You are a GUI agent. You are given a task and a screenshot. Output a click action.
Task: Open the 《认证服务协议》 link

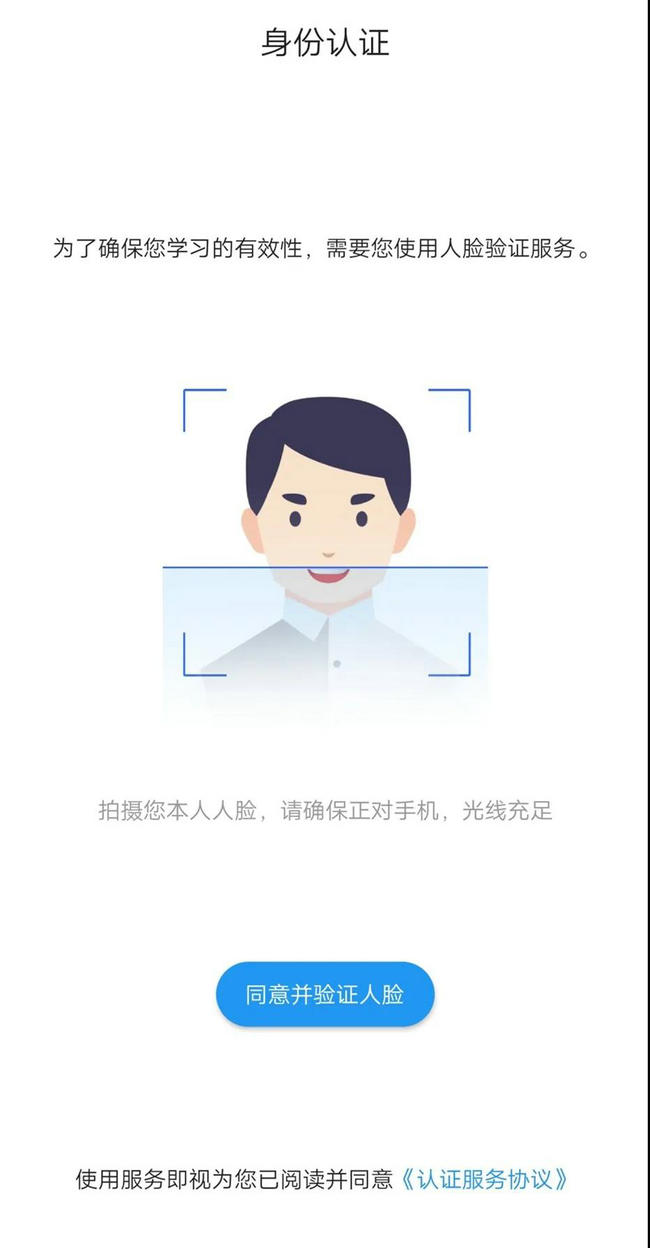click(484, 1179)
